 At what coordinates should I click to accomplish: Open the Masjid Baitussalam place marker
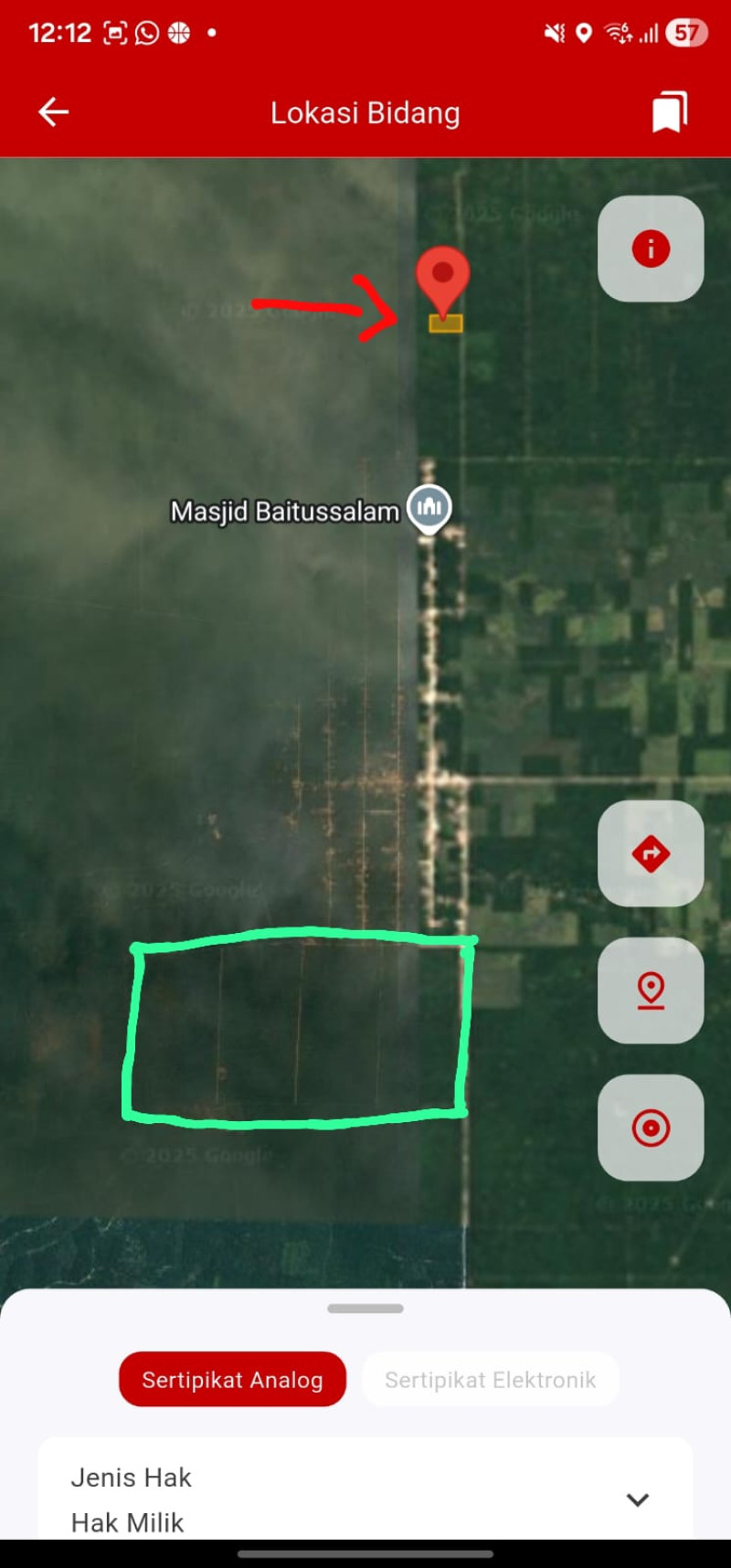(429, 507)
